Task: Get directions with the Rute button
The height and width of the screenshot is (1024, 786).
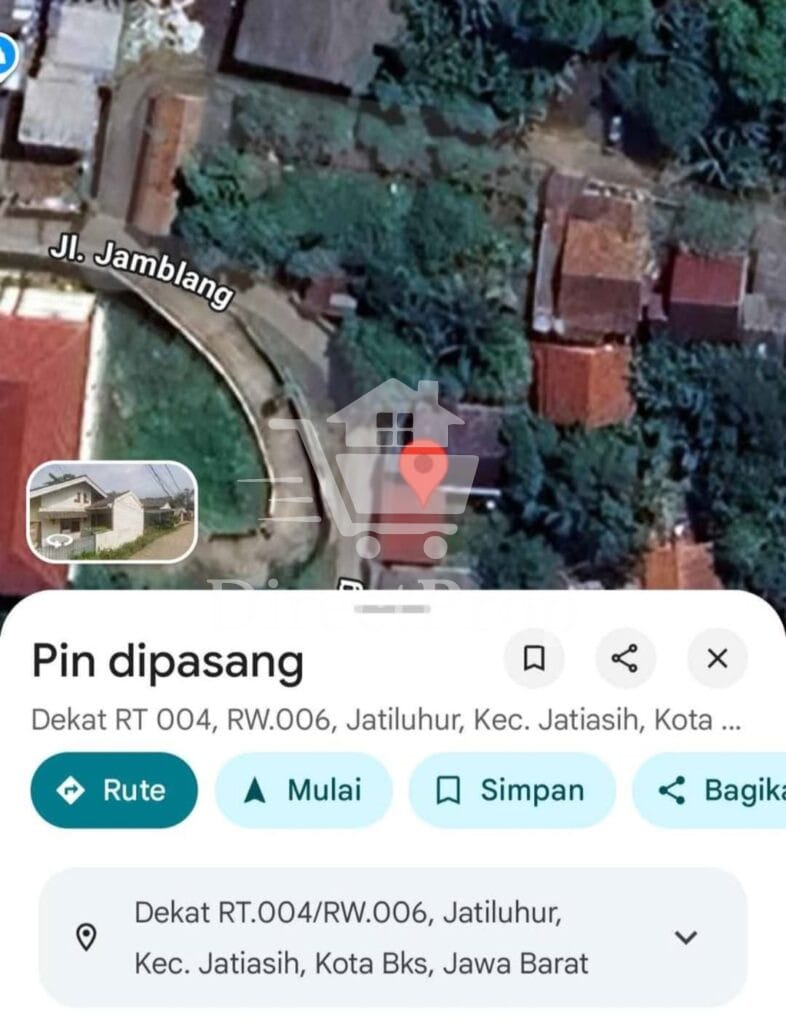Action: (114, 790)
